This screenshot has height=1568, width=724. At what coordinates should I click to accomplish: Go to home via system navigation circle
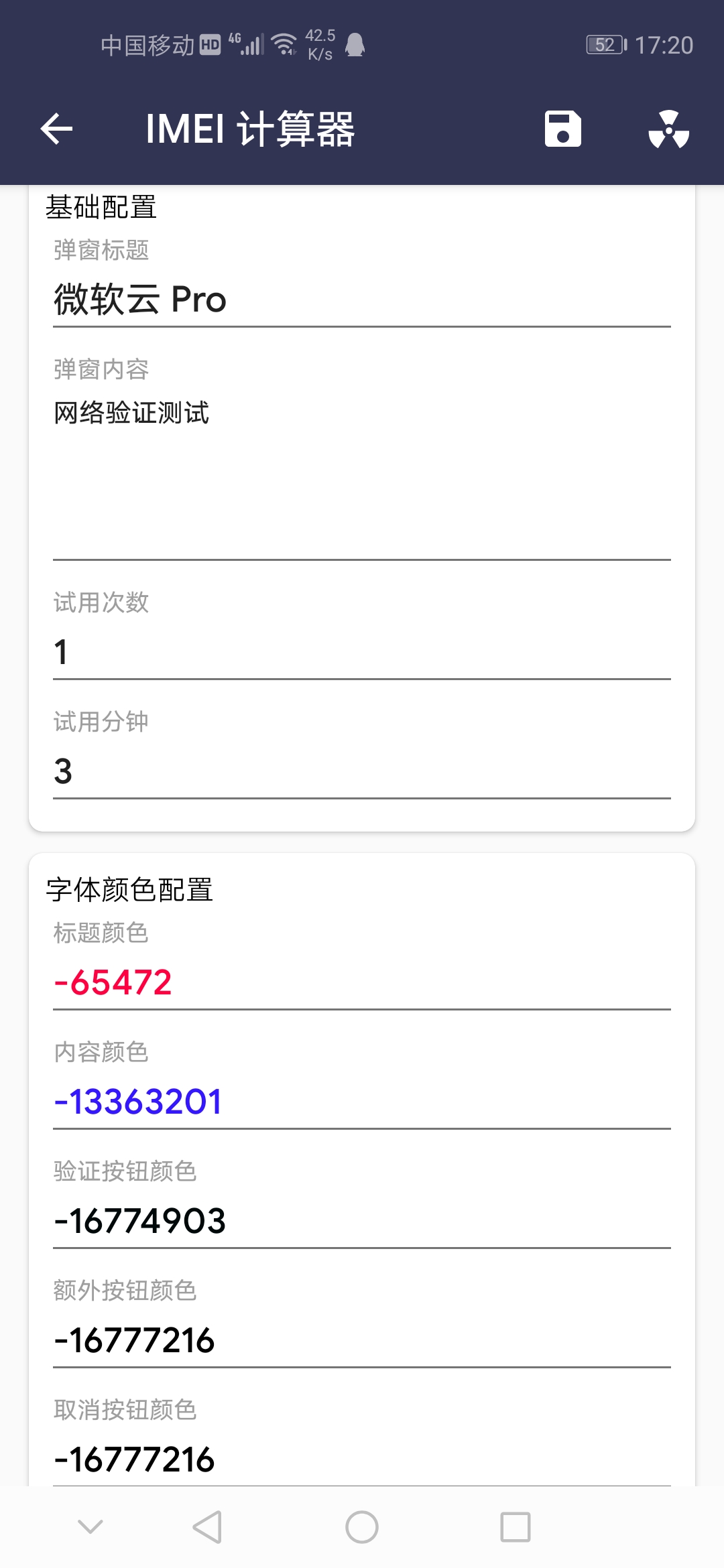coord(362,1528)
